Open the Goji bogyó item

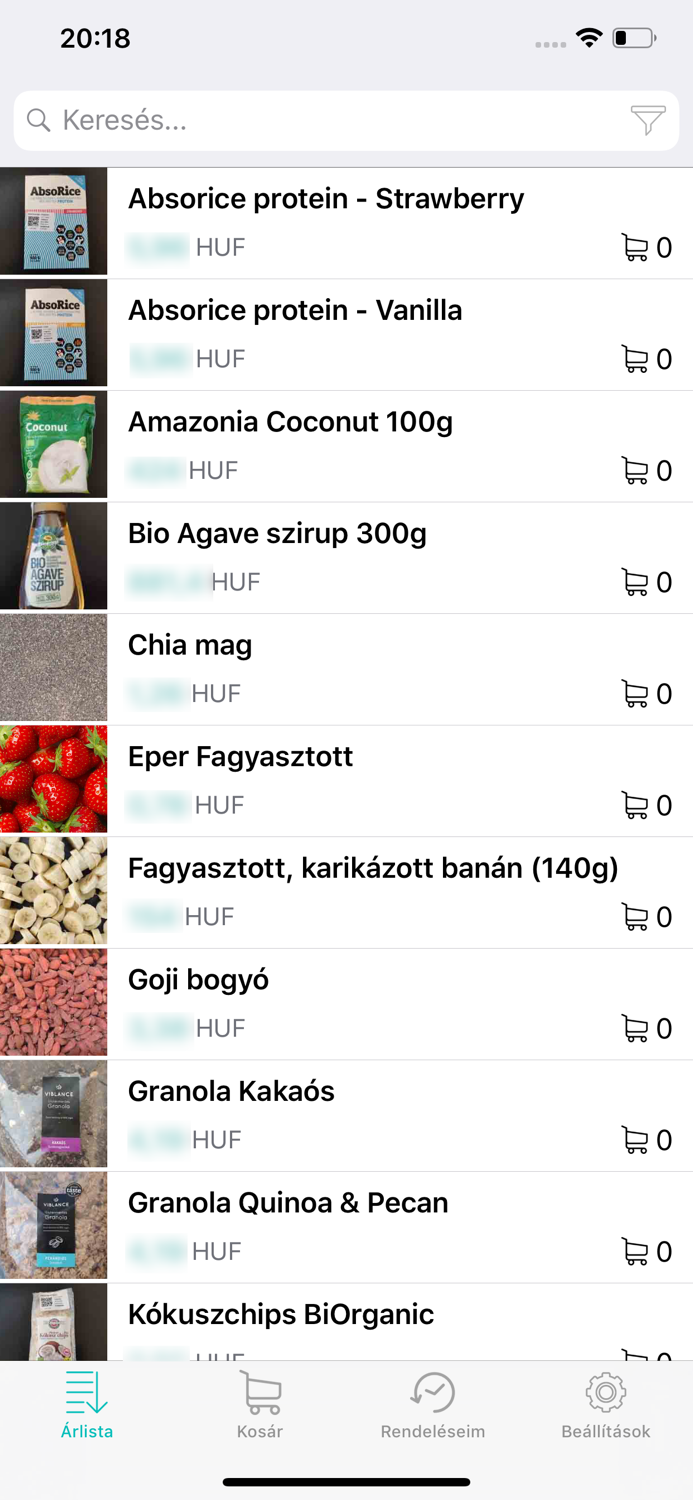198,980
